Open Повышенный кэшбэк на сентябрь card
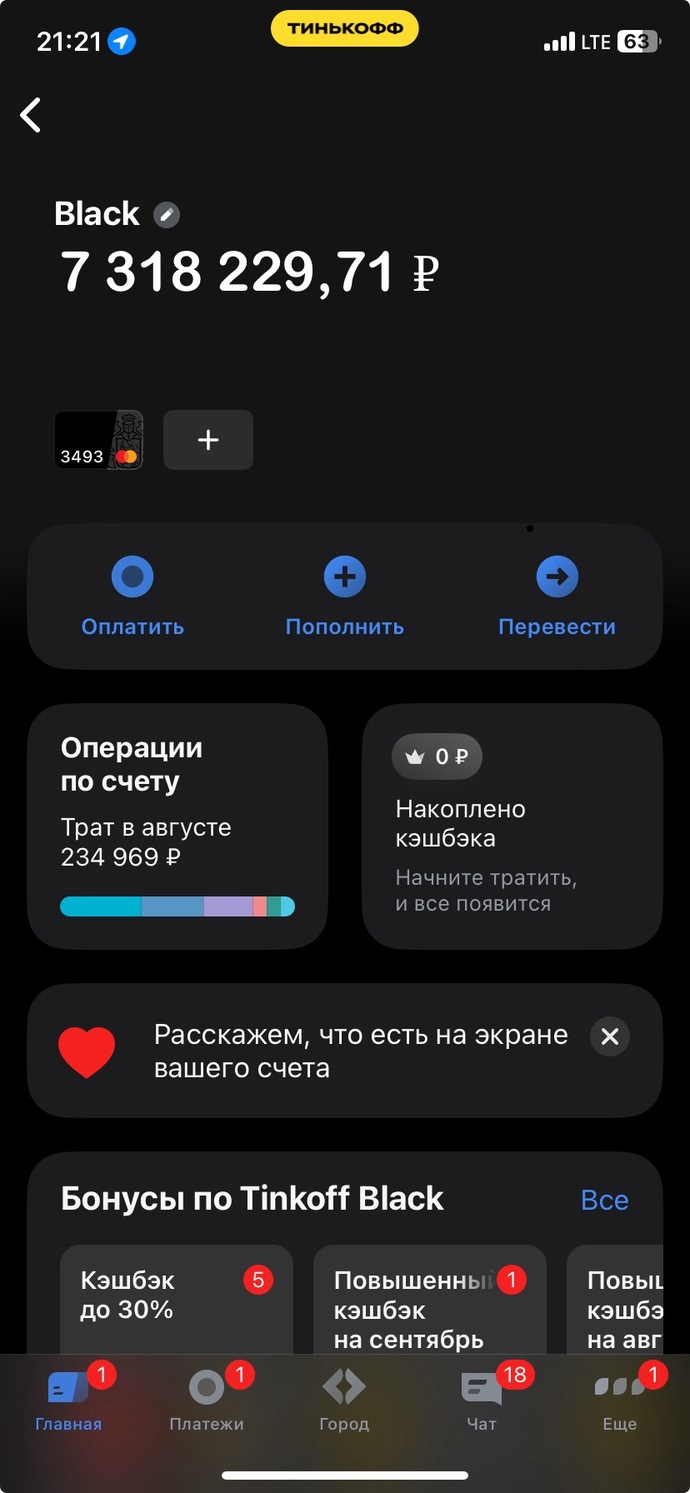 [430, 1300]
